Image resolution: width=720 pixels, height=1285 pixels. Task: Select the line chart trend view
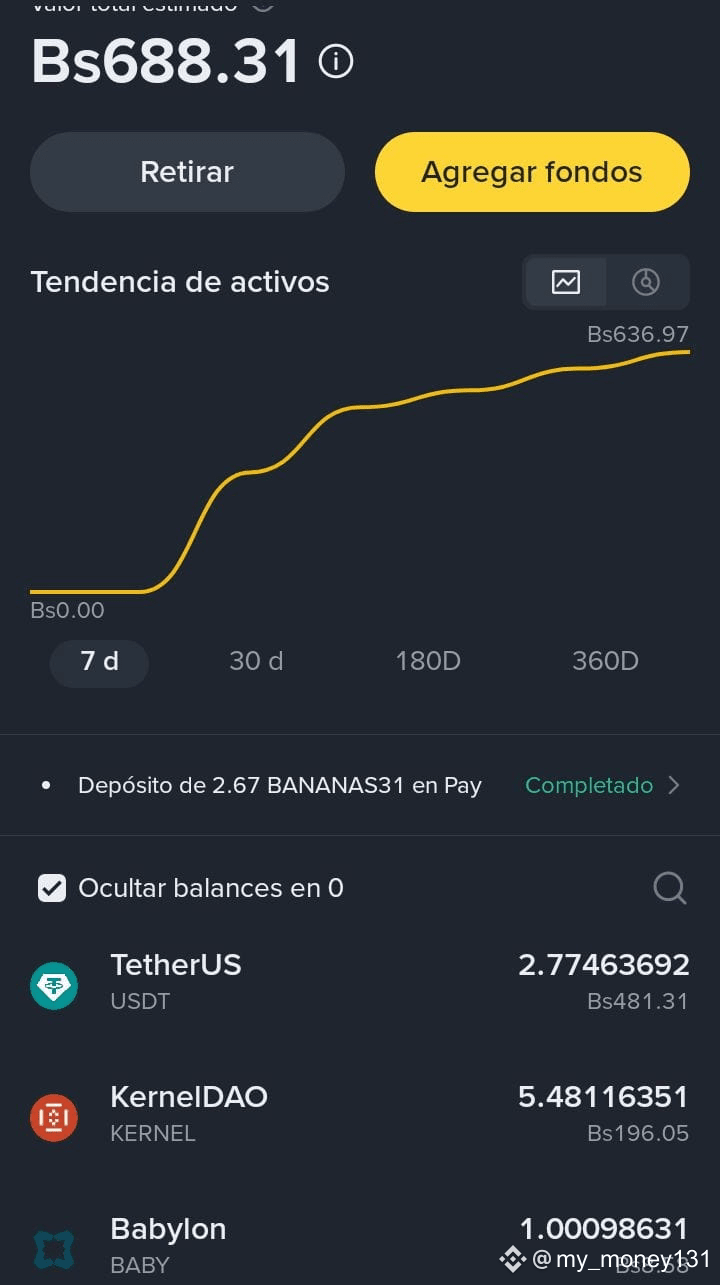tap(566, 282)
